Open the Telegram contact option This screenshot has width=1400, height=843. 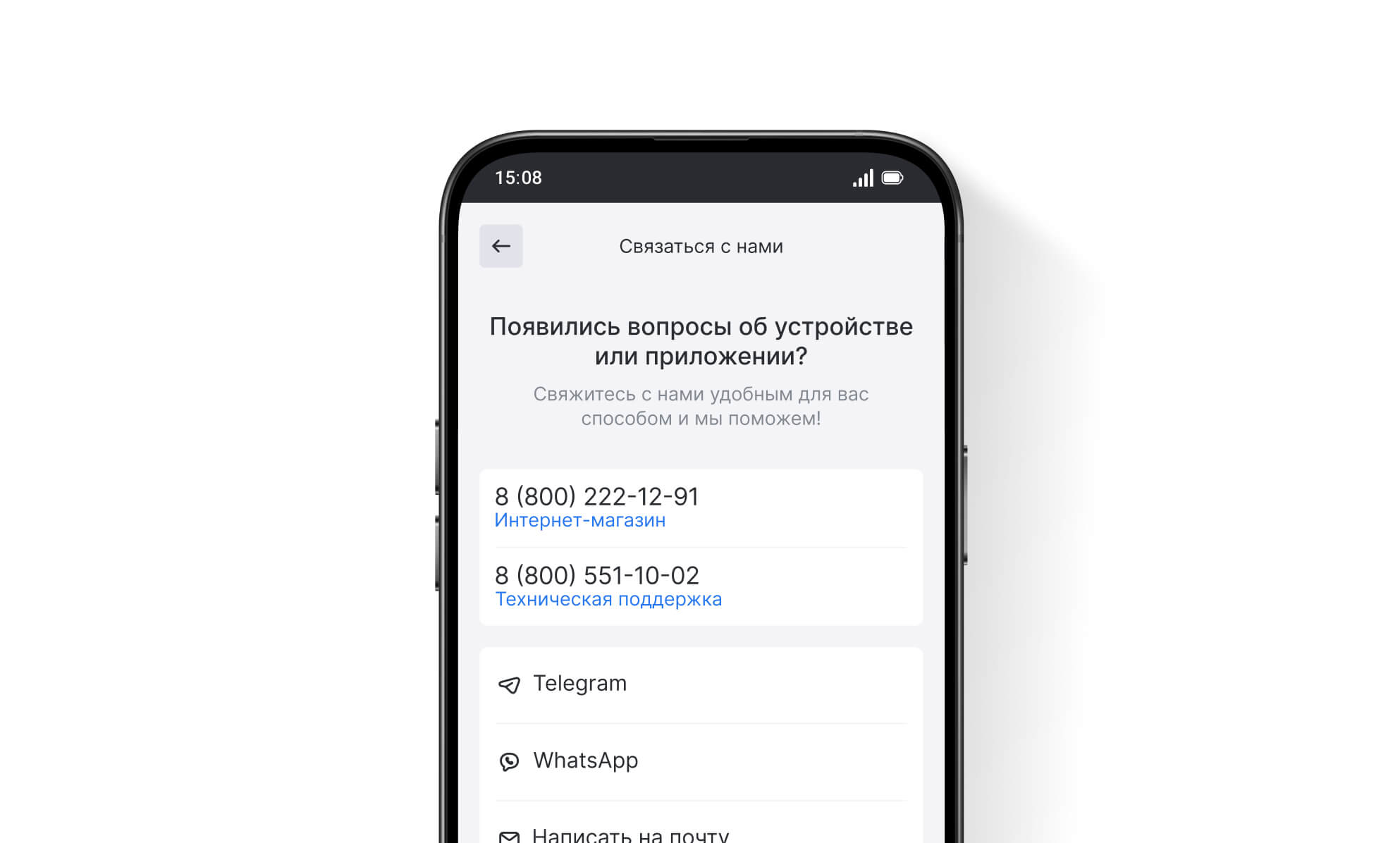pos(579,684)
